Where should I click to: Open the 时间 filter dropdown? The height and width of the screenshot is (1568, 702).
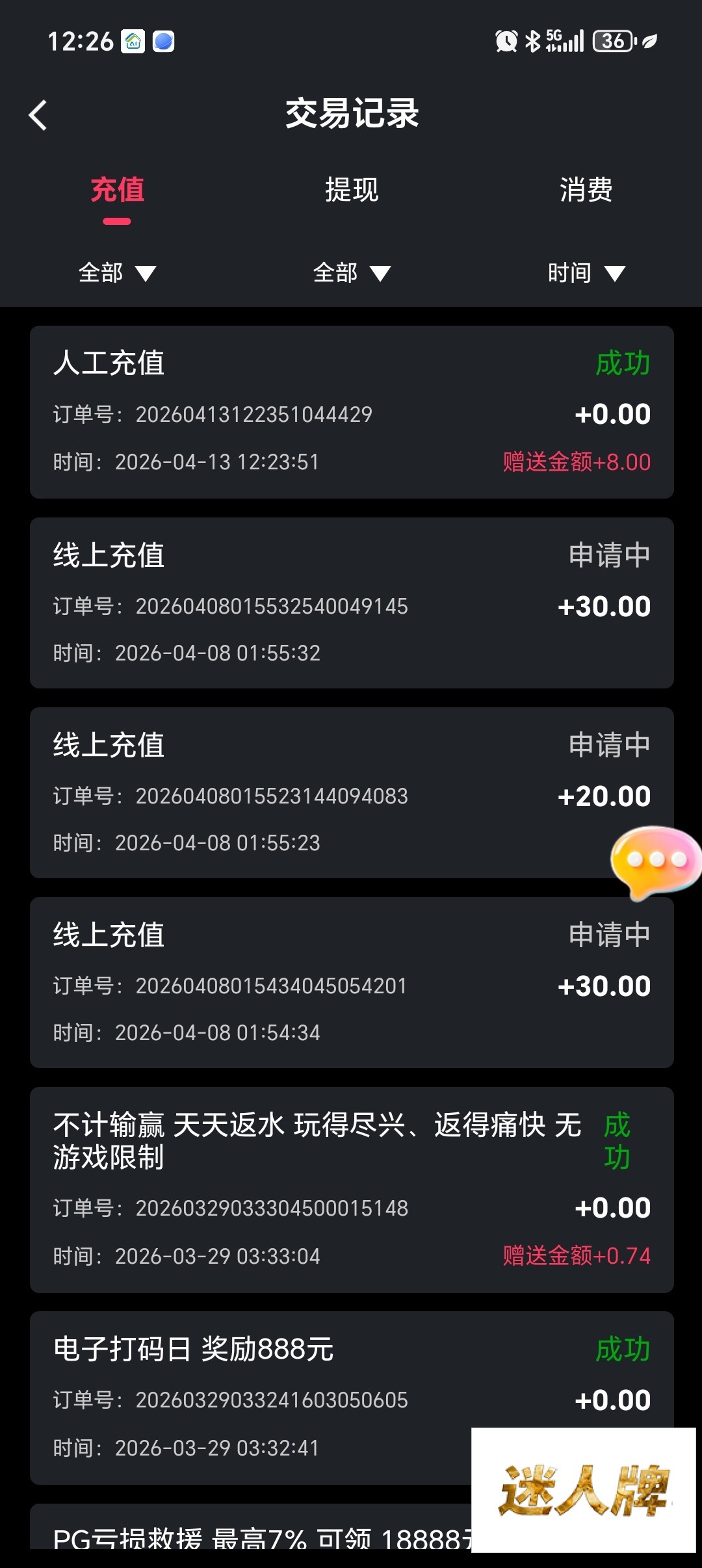(x=586, y=273)
